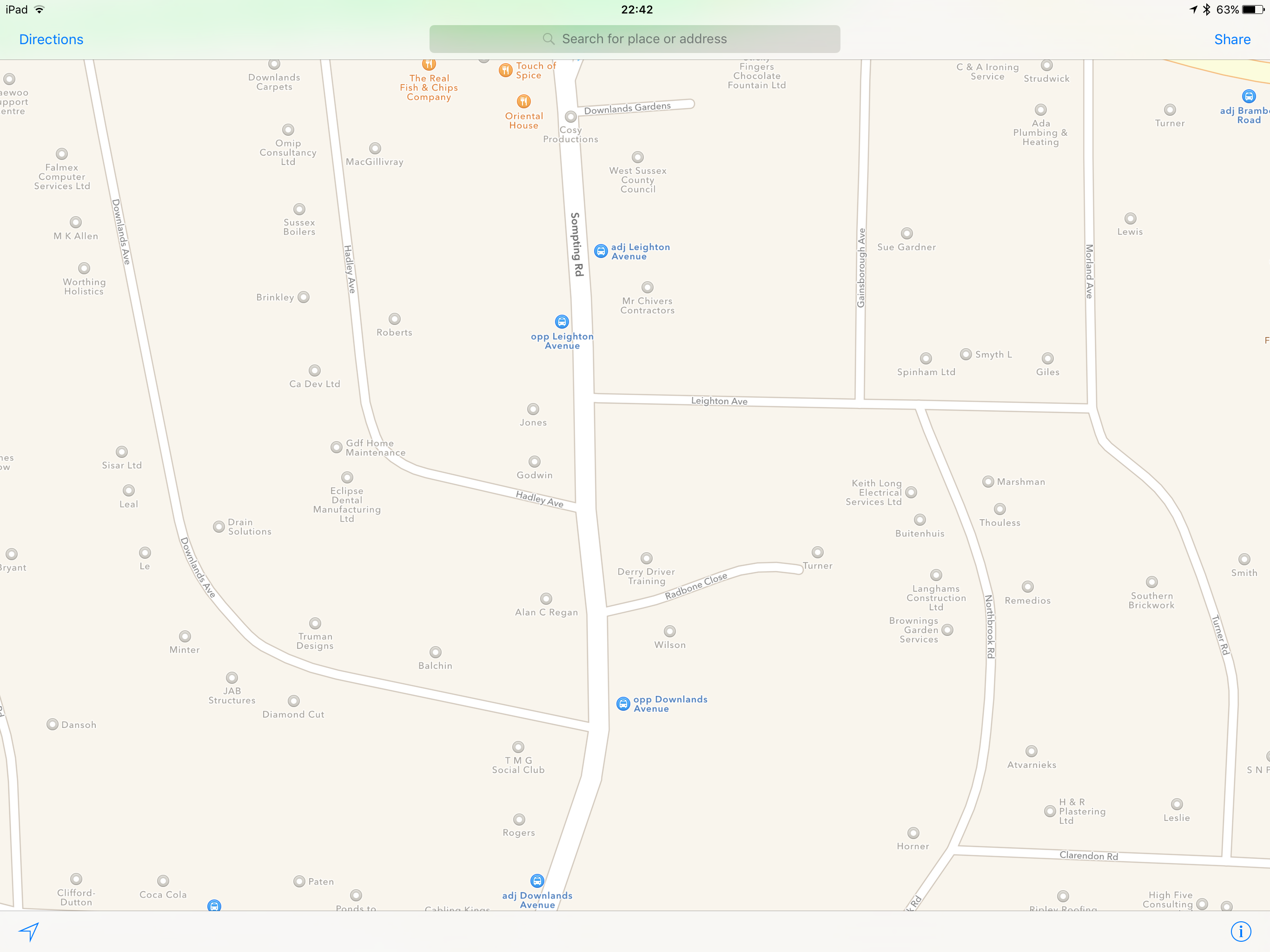Screen dimensions: 1270x952
Task: Select the opp Downlands Avenue bus stop
Action: pos(623,703)
